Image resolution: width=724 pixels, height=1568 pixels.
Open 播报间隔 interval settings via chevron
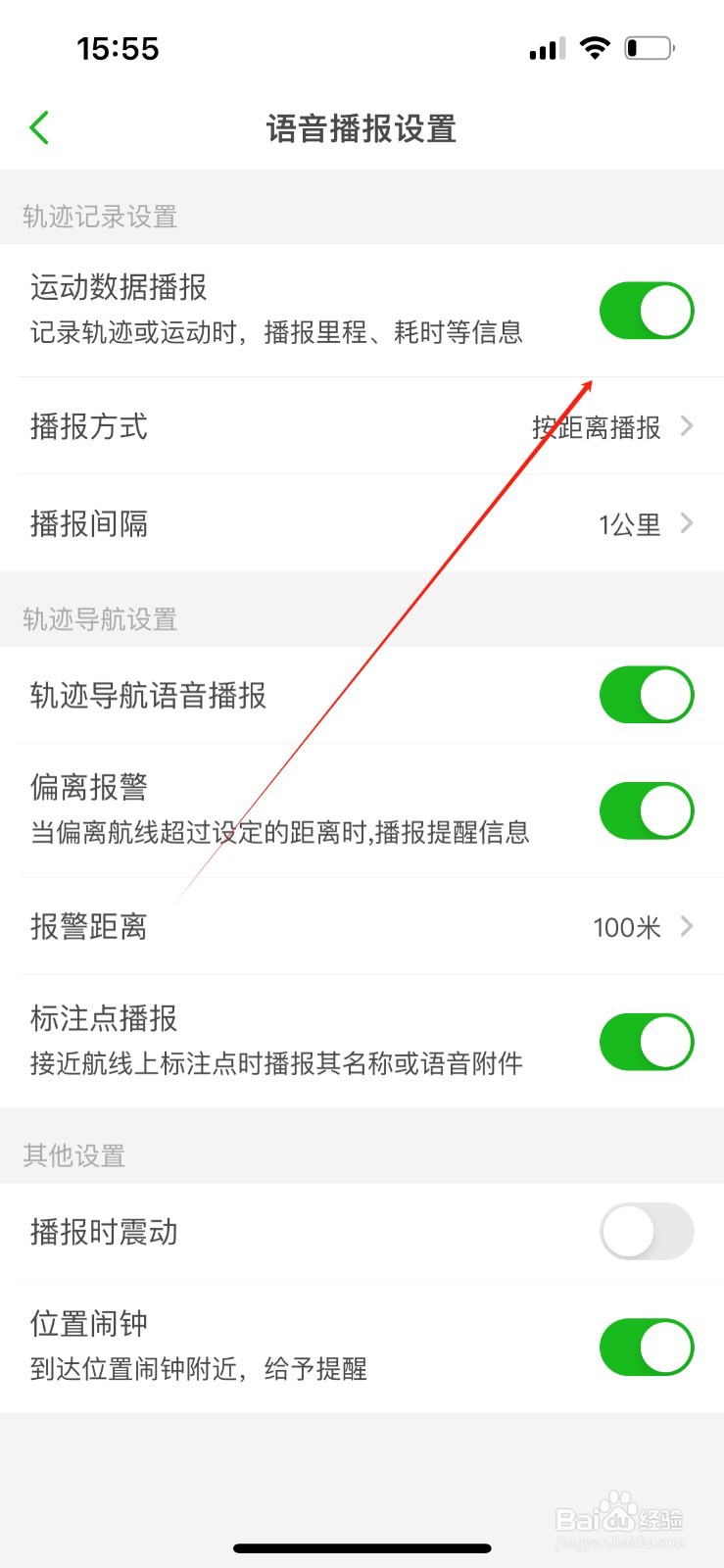click(686, 524)
